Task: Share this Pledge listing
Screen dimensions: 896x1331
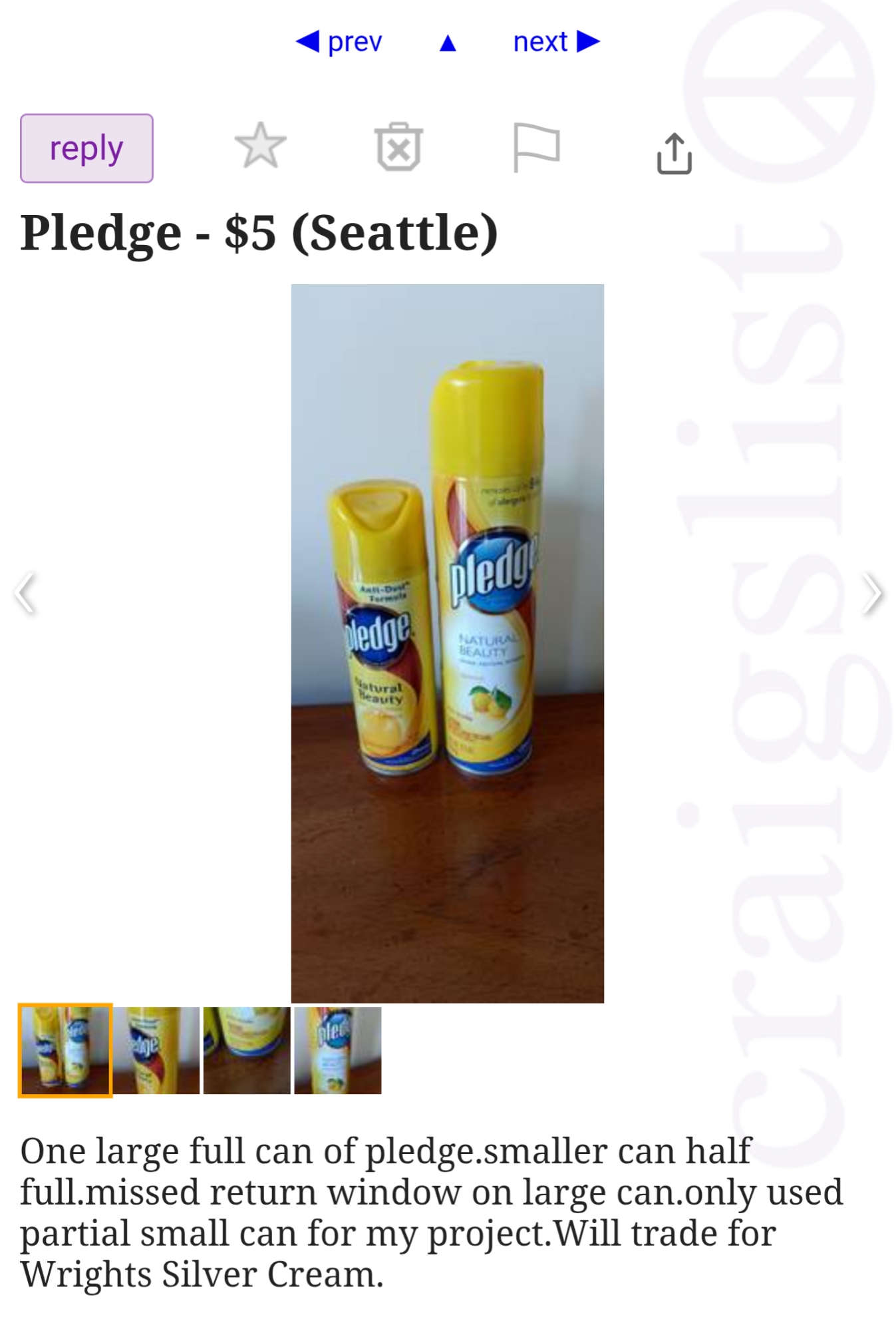Action: tap(674, 154)
